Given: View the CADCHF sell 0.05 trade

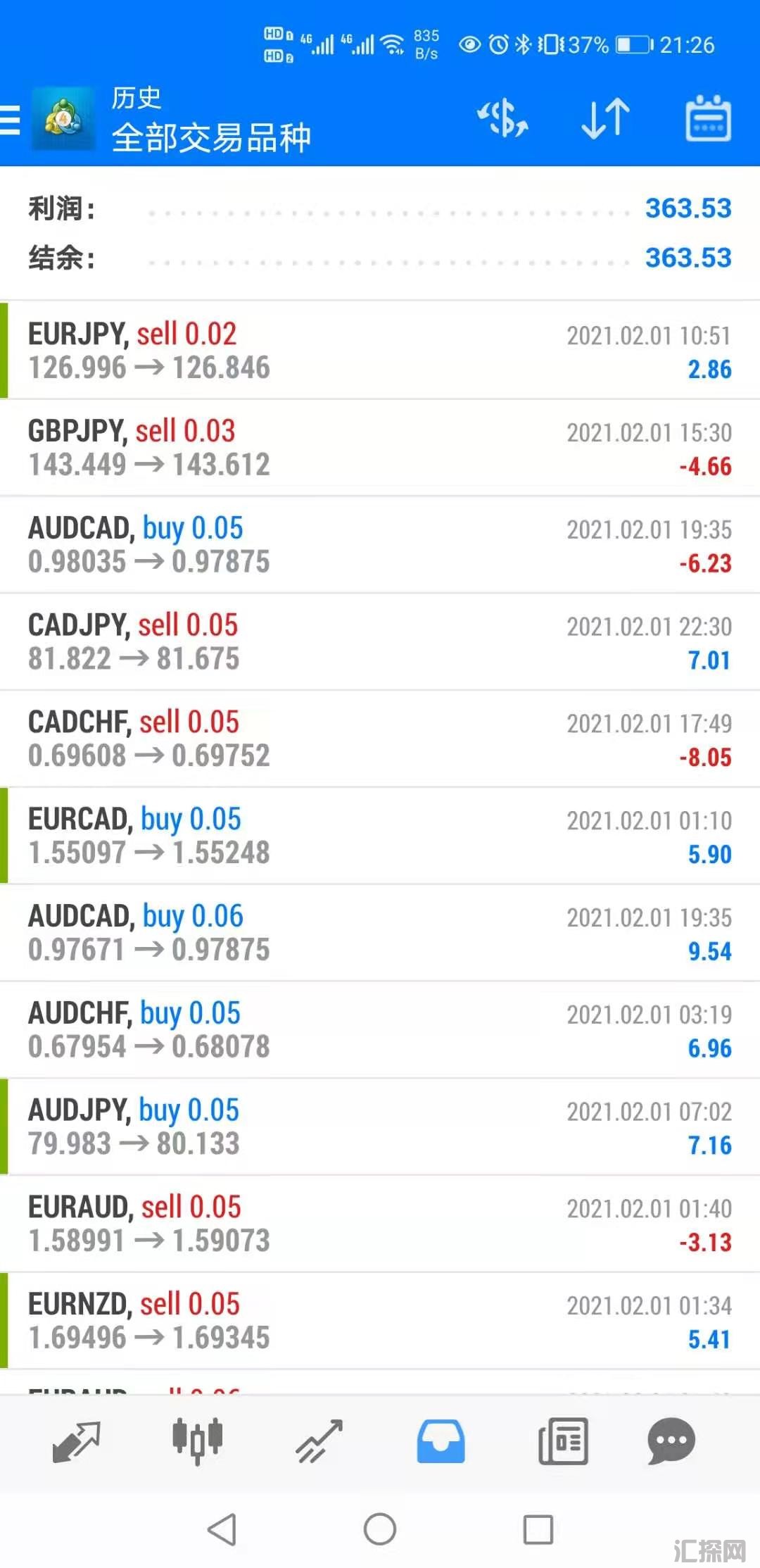Looking at the screenshot, I should coord(380,739).
